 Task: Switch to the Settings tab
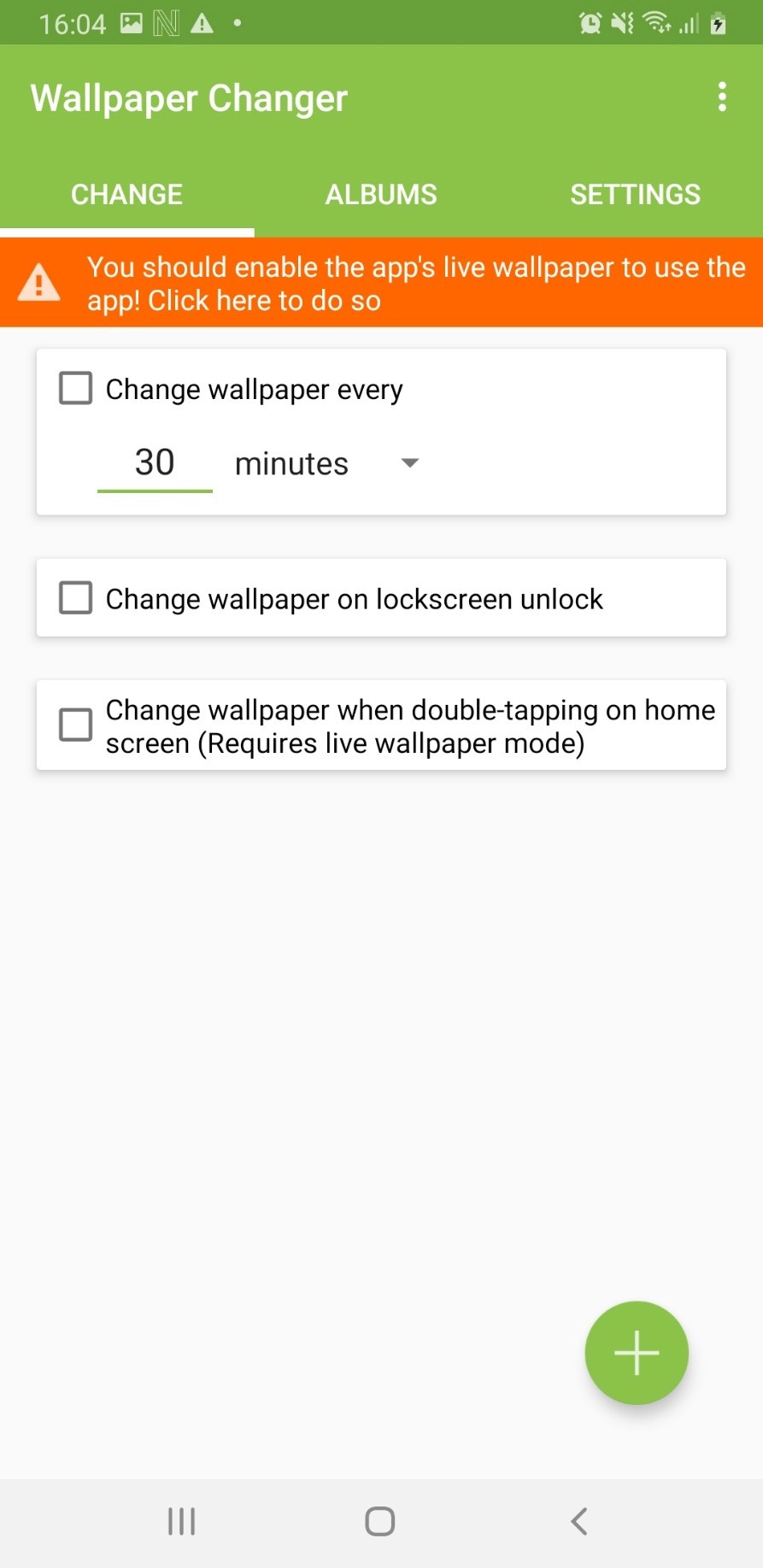pos(635,195)
